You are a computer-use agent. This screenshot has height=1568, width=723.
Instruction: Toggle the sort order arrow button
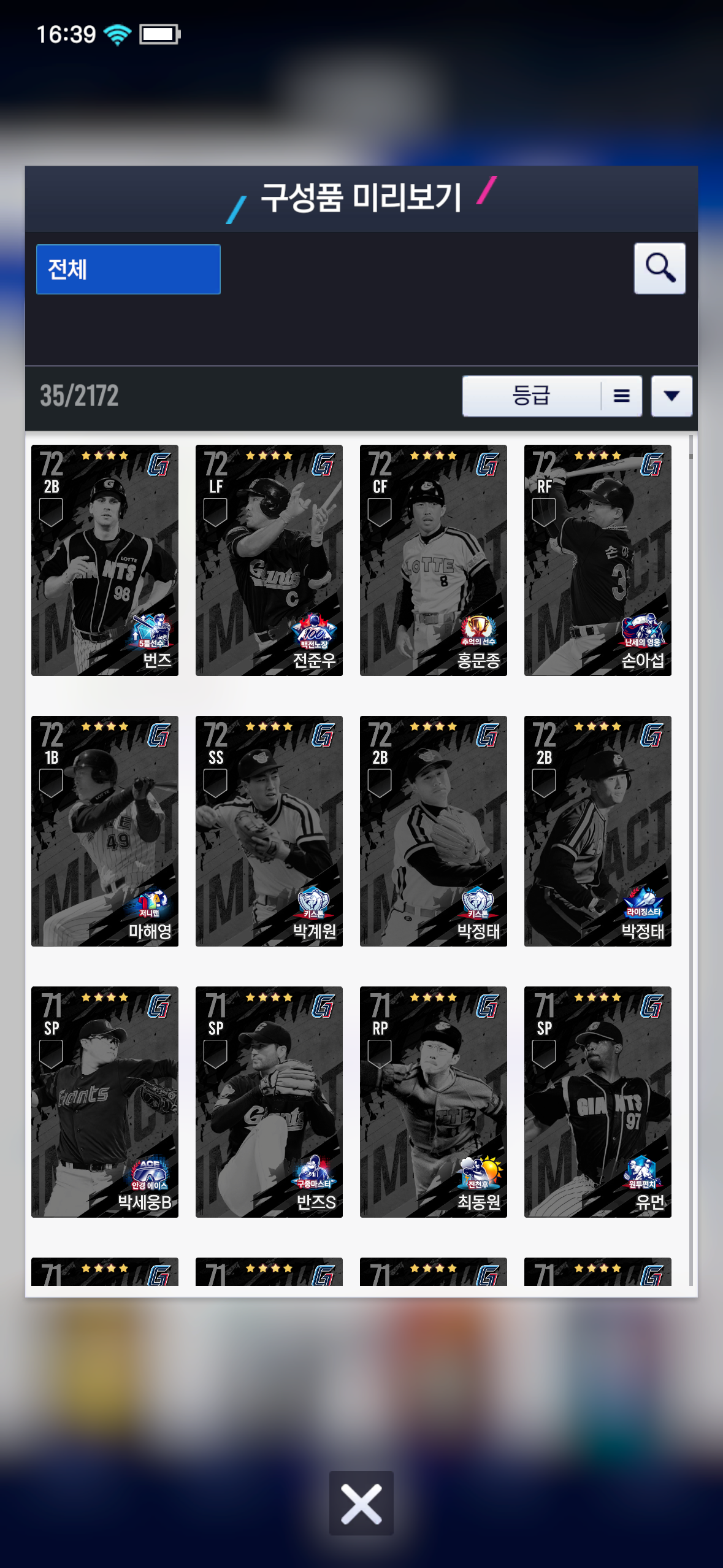671,396
